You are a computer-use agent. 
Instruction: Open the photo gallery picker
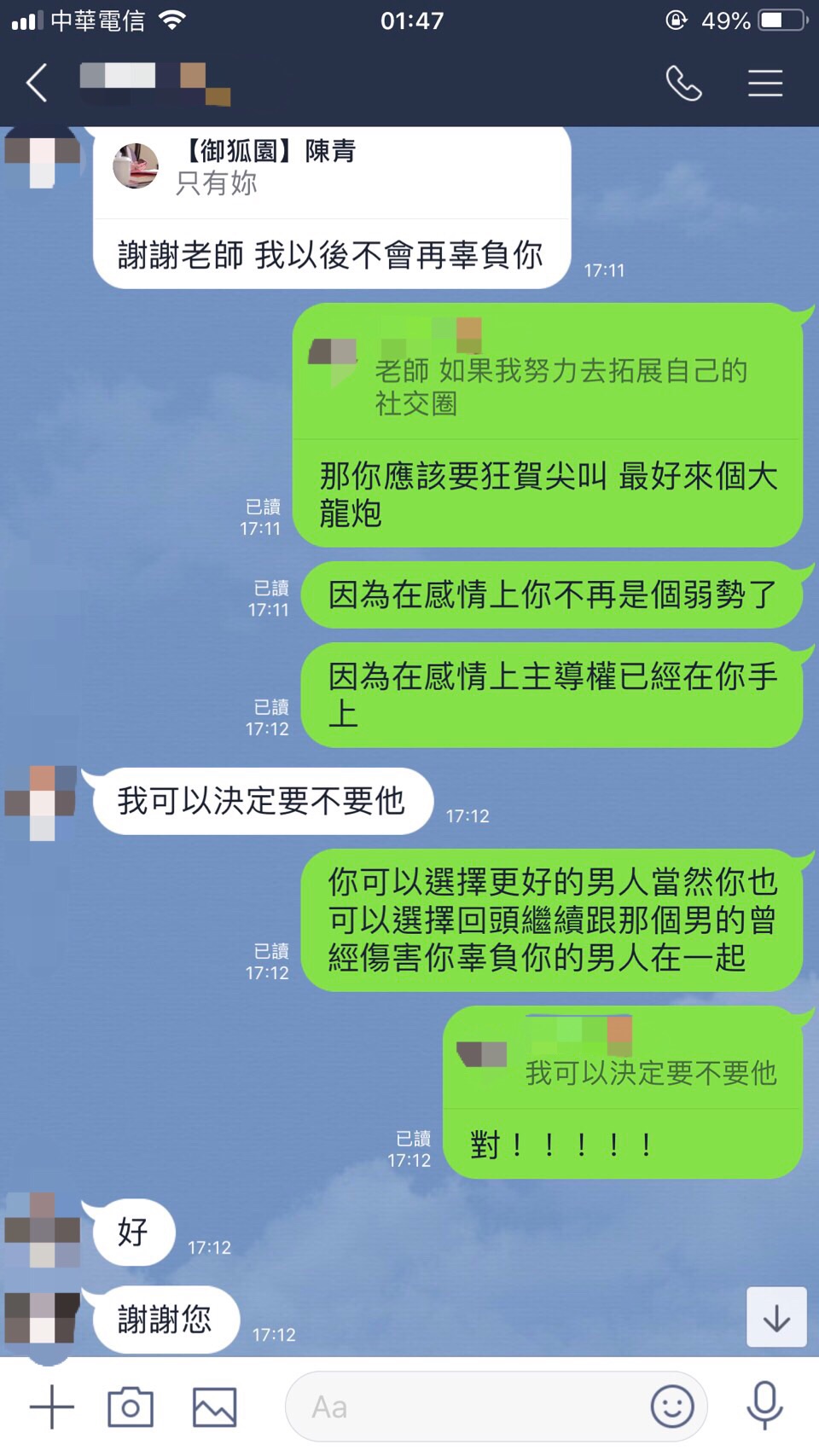tap(214, 1407)
